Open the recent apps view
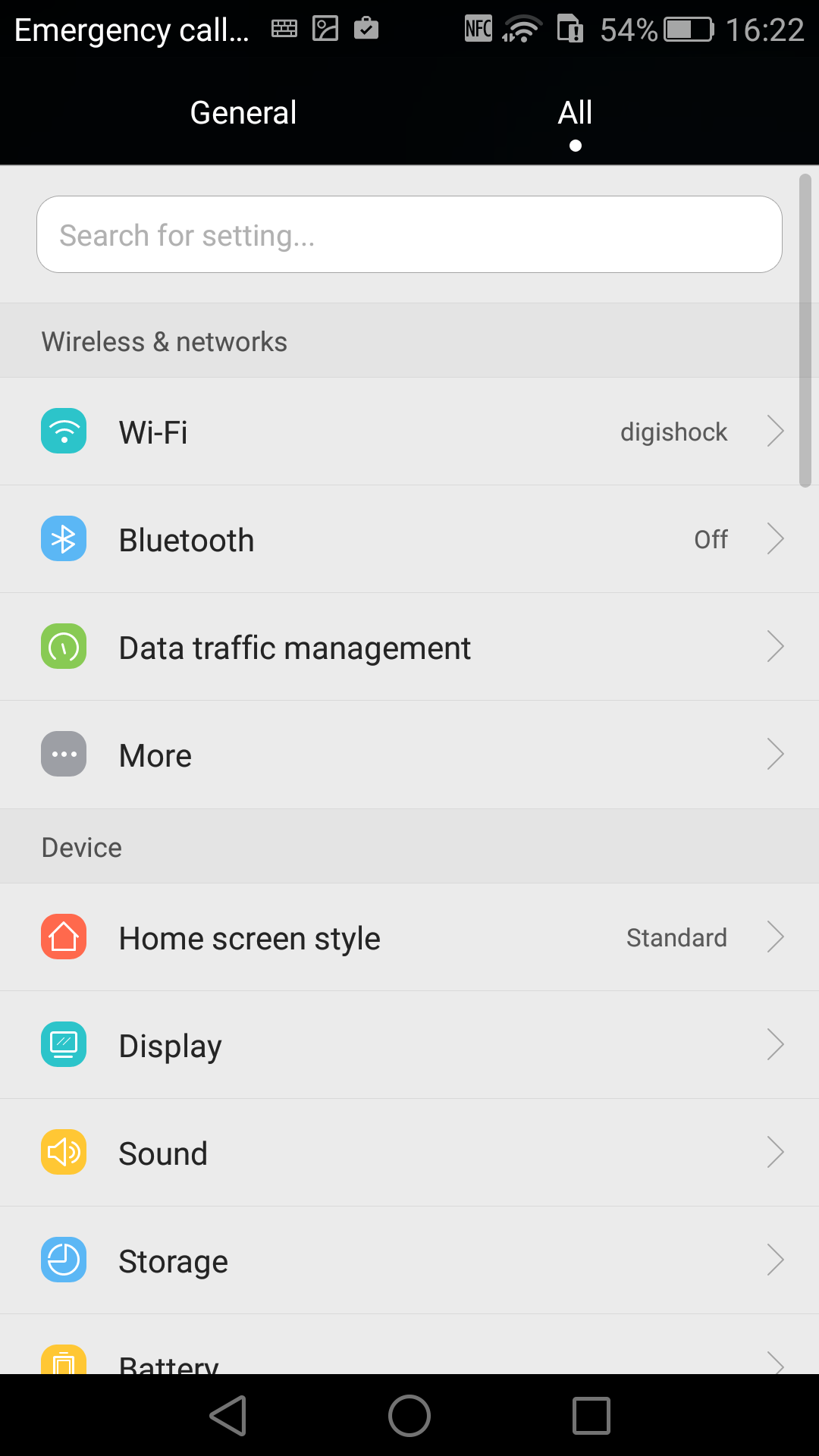 591,1415
